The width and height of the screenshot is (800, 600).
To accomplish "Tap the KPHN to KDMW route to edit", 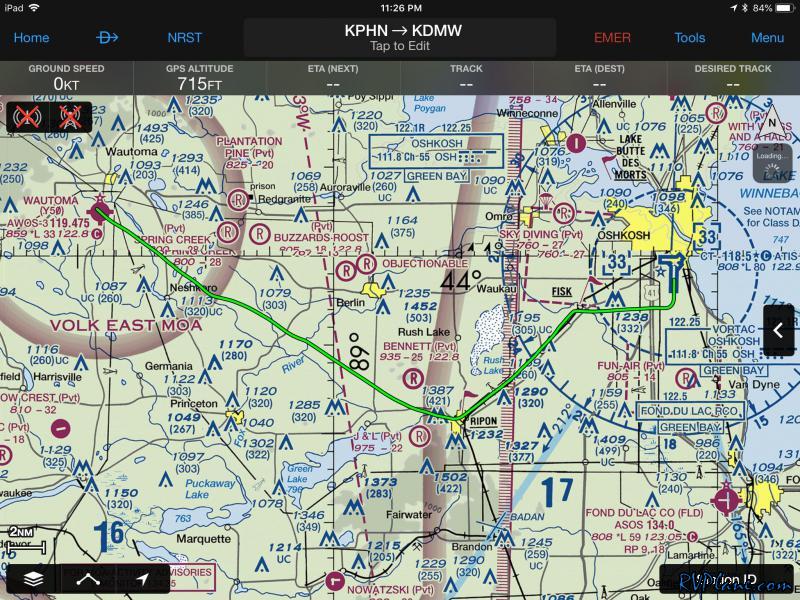I will 402,37.
